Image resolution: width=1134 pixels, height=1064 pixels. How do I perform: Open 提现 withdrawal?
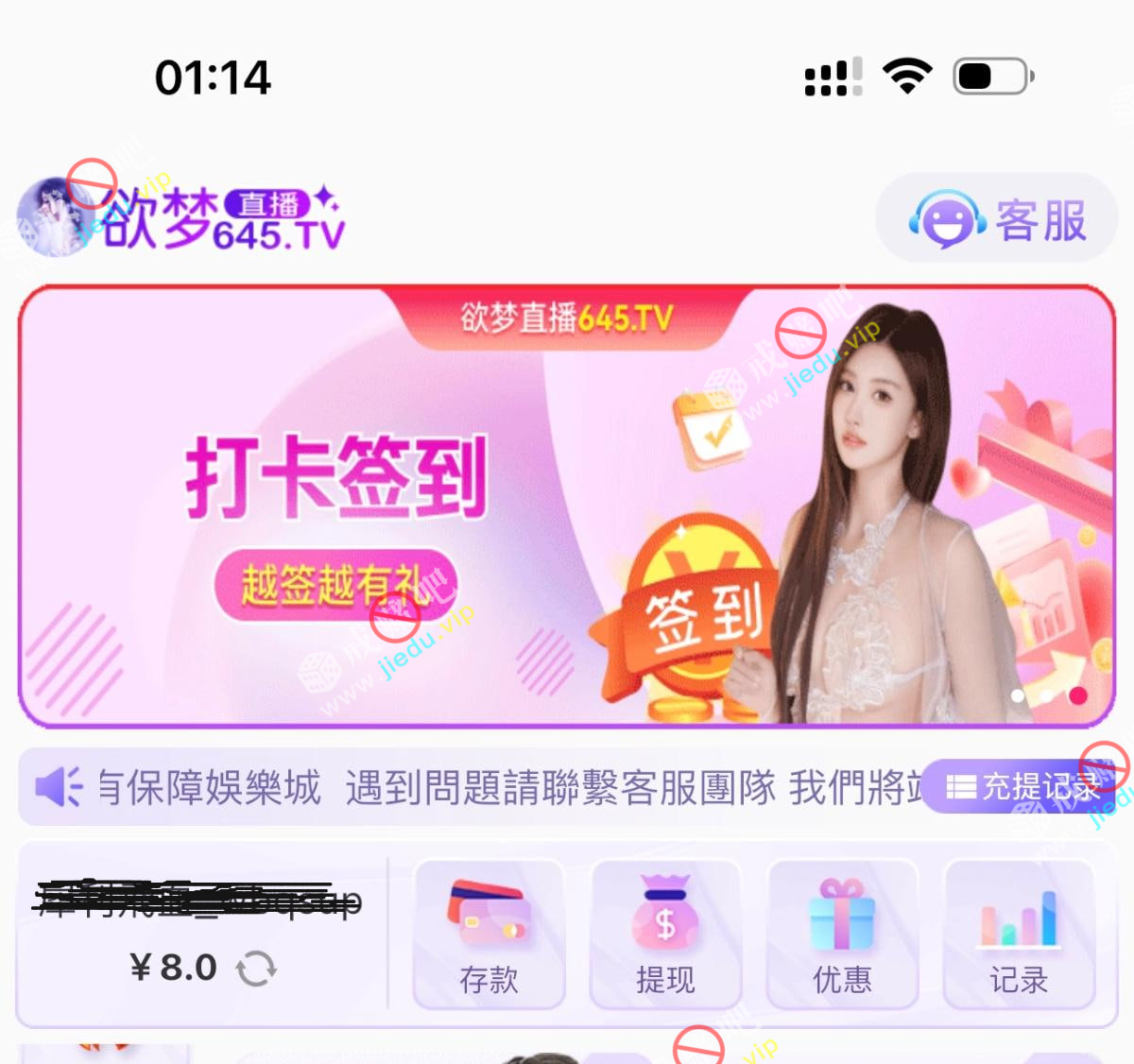[x=665, y=934]
